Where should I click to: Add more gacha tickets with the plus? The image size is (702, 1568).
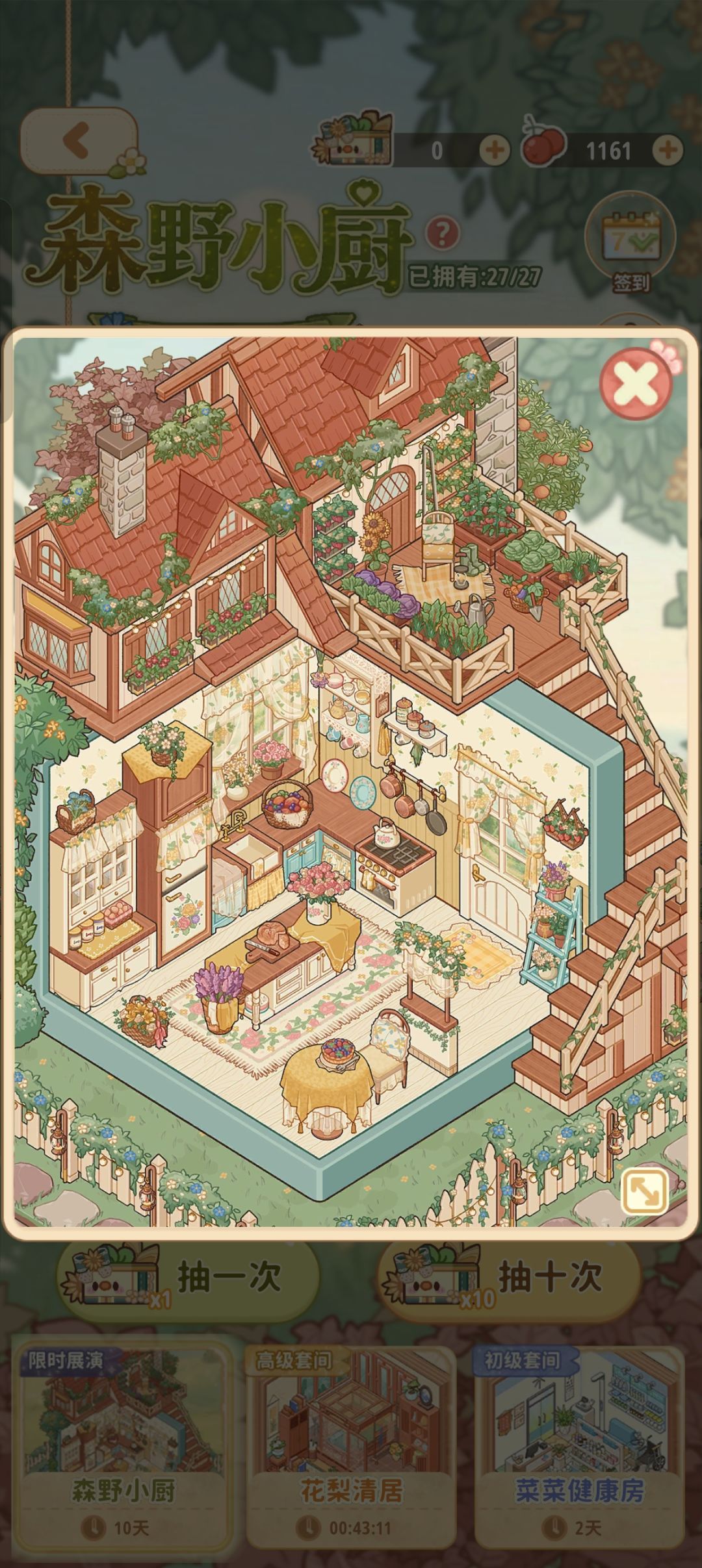[x=495, y=151]
